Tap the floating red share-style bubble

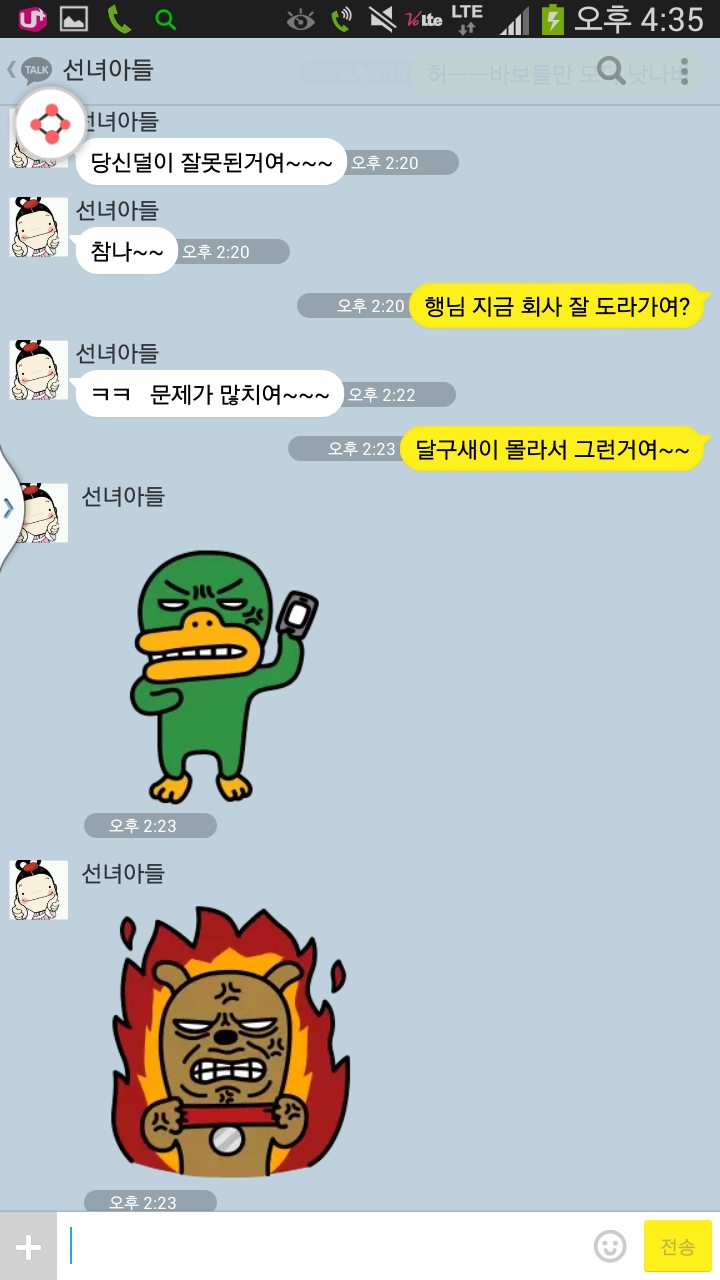pos(50,123)
